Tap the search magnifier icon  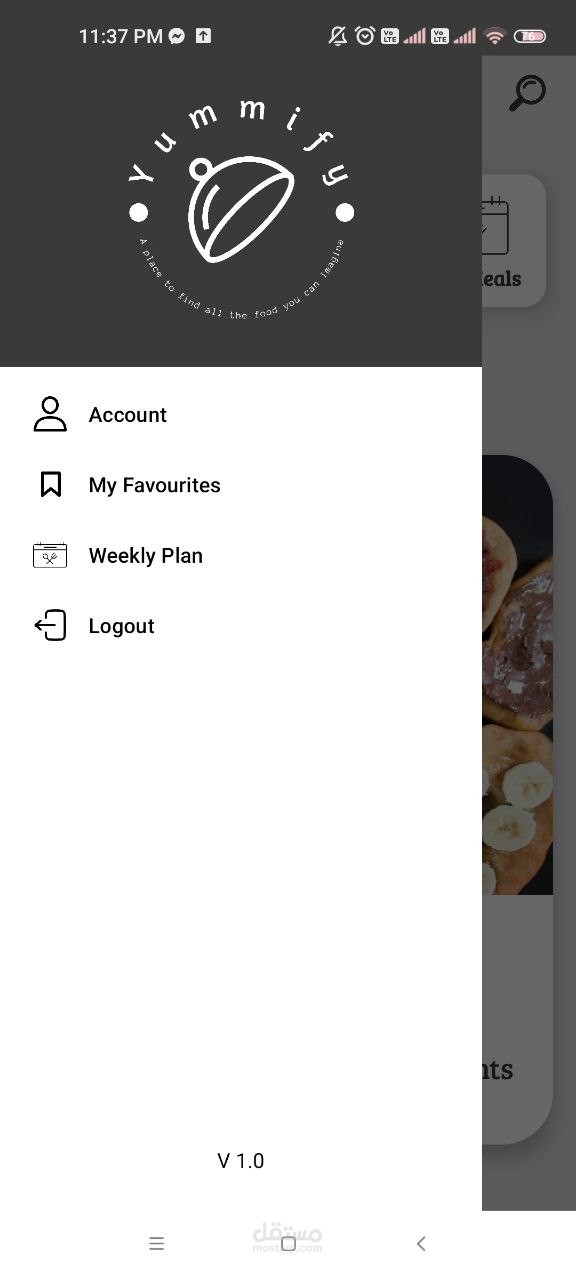point(527,93)
